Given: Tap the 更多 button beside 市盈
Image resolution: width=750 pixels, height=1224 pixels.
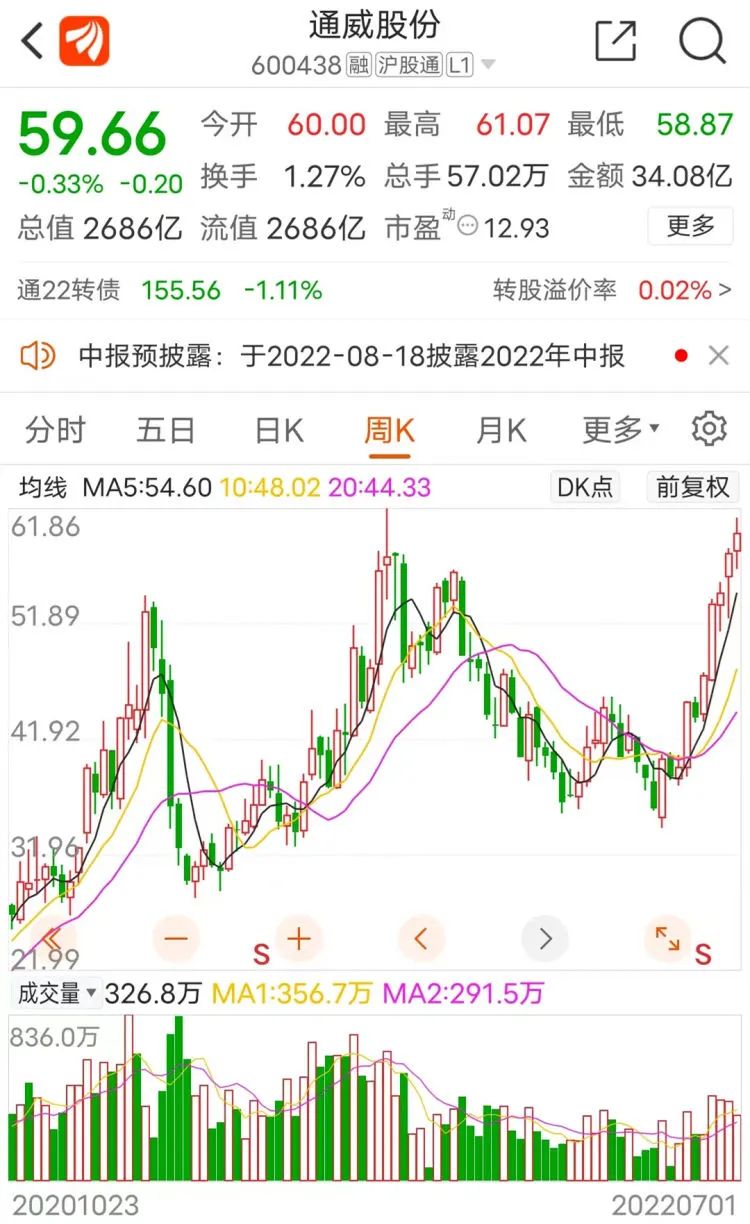Looking at the screenshot, I should (690, 226).
